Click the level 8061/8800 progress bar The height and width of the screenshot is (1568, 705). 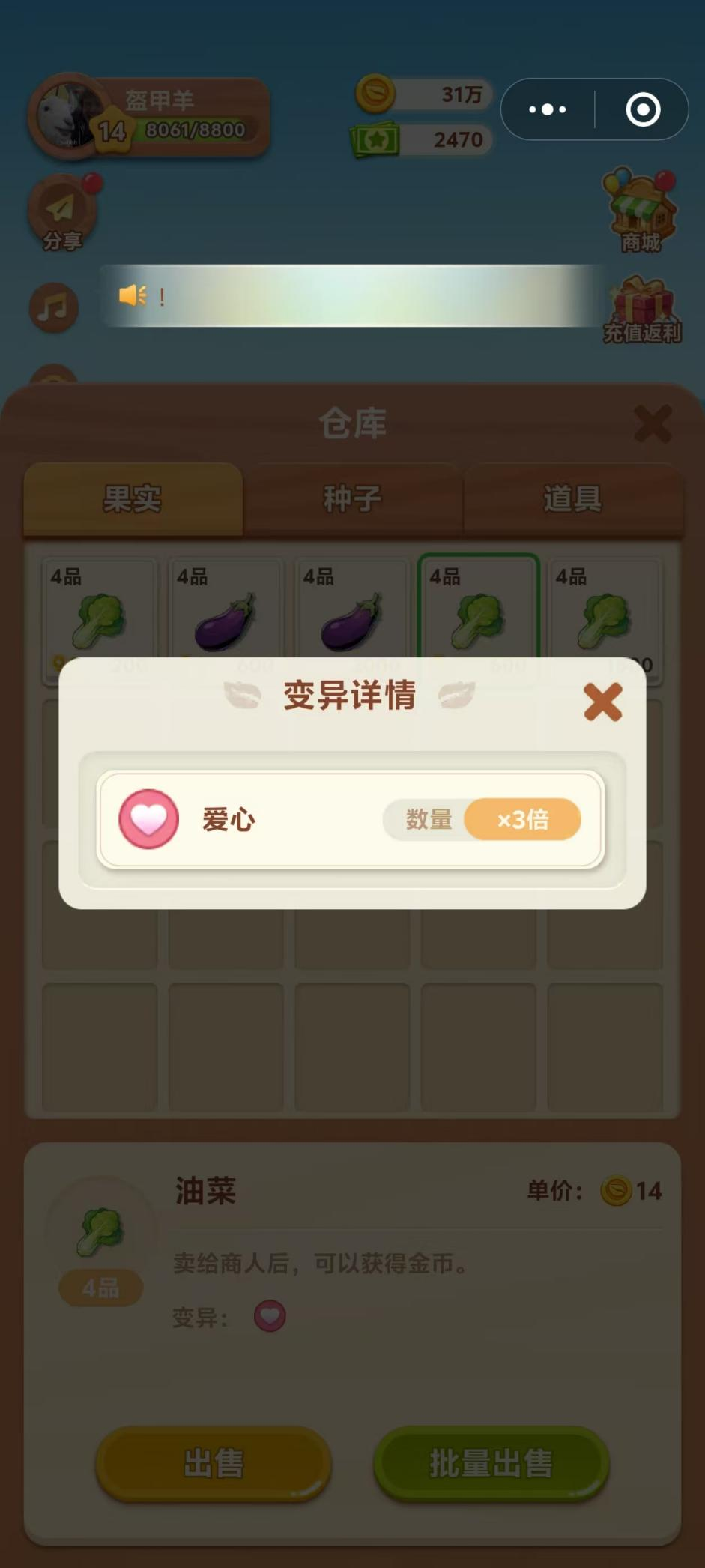(195, 129)
